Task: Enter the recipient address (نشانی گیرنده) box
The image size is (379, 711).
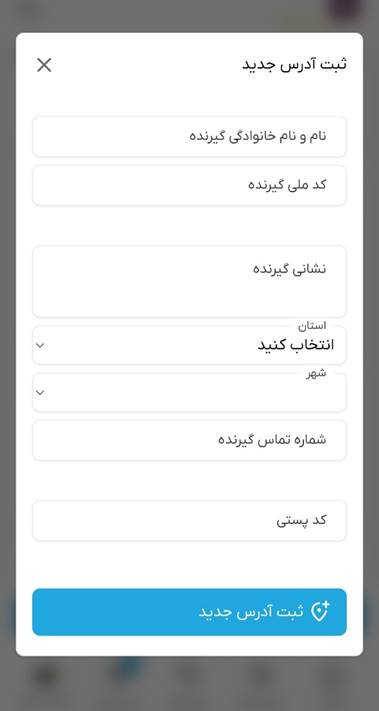Action: (x=190, y=282)
